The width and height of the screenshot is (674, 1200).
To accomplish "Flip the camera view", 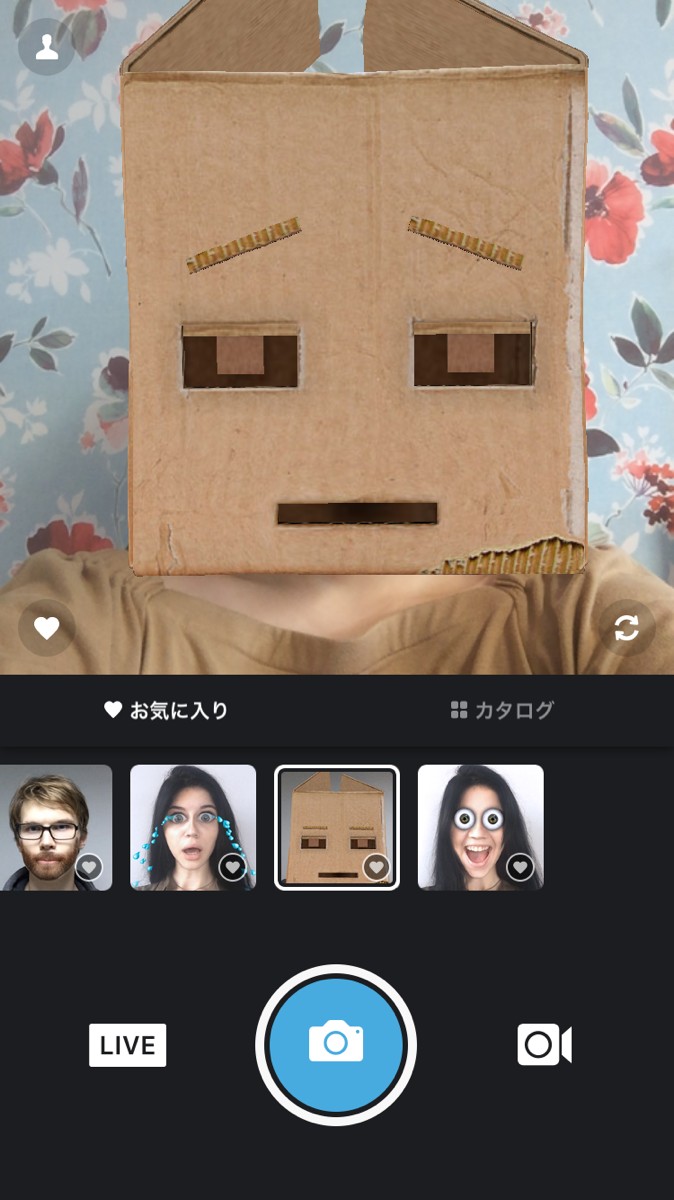I will [627, 628].
